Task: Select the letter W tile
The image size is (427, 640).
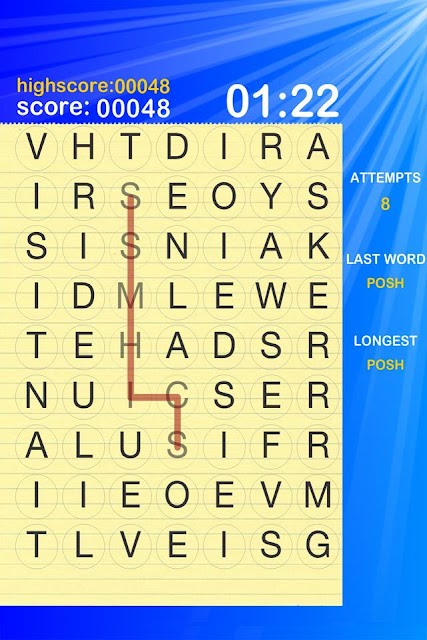Action: (x=271, y=296)
